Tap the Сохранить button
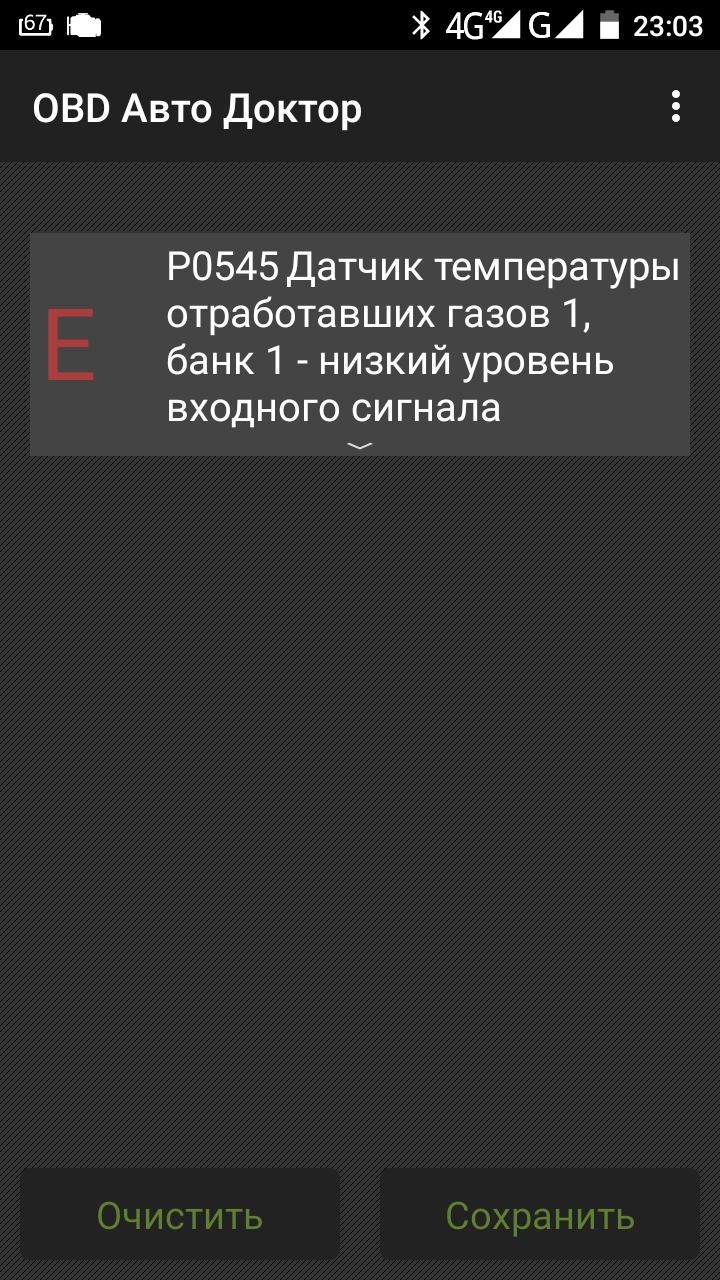The width and height of the screenshot is (720, 1280). (540, 1215)
